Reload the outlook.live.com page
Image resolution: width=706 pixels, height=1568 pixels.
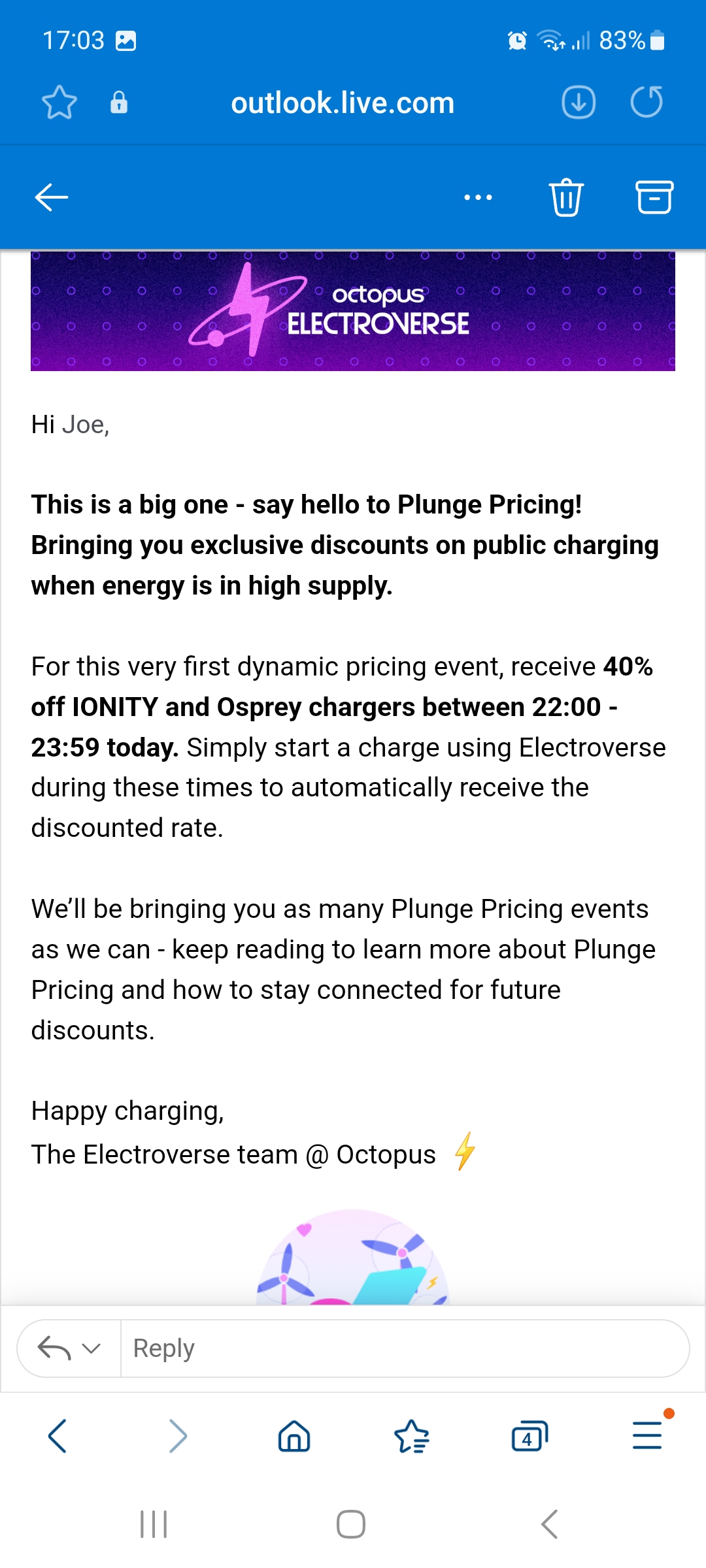pos(647,103)
